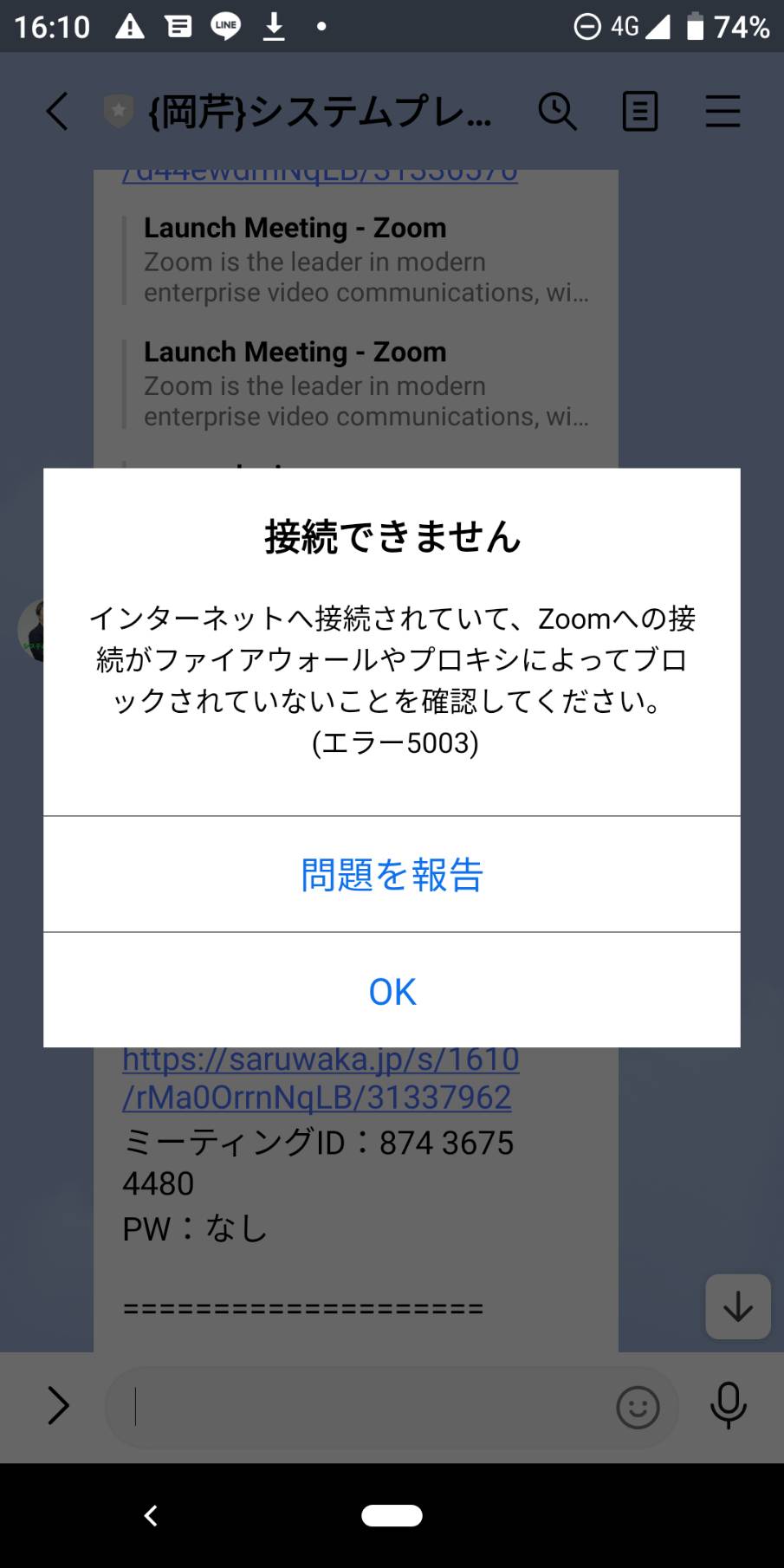This screenshot has width=784, height=1568.
Task: Open the saruwaka.jp/s/1610 link
Action: (321, 1078)
